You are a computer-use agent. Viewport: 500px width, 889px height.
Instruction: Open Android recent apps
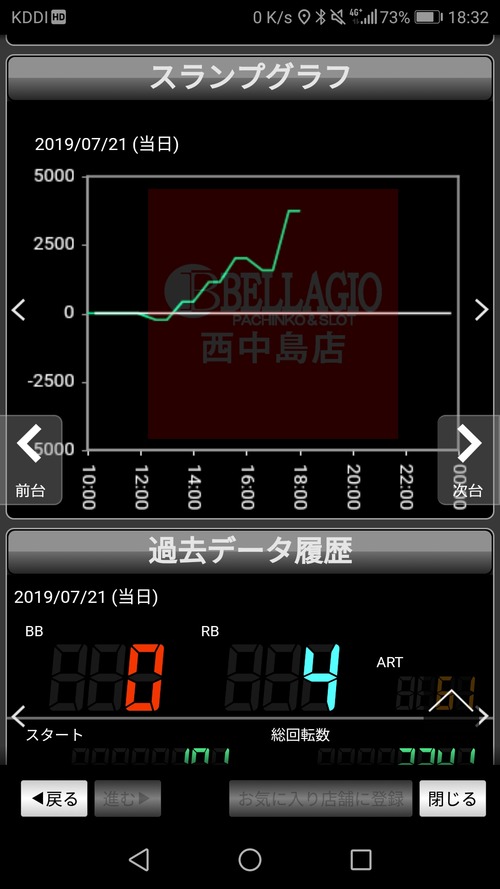point(361,860)
